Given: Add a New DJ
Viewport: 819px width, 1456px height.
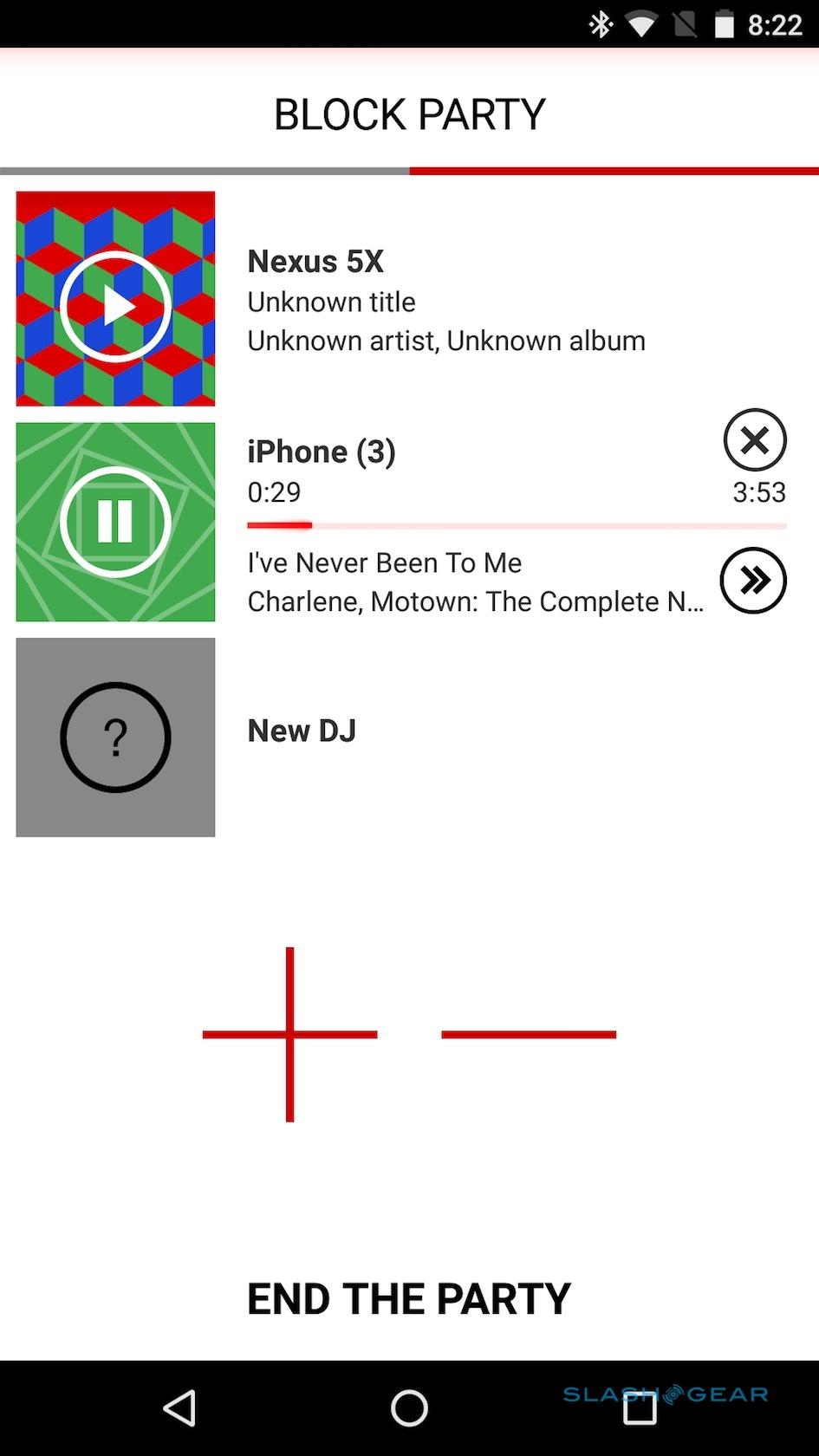Looking at the screenshot, I should pos(115,738).
